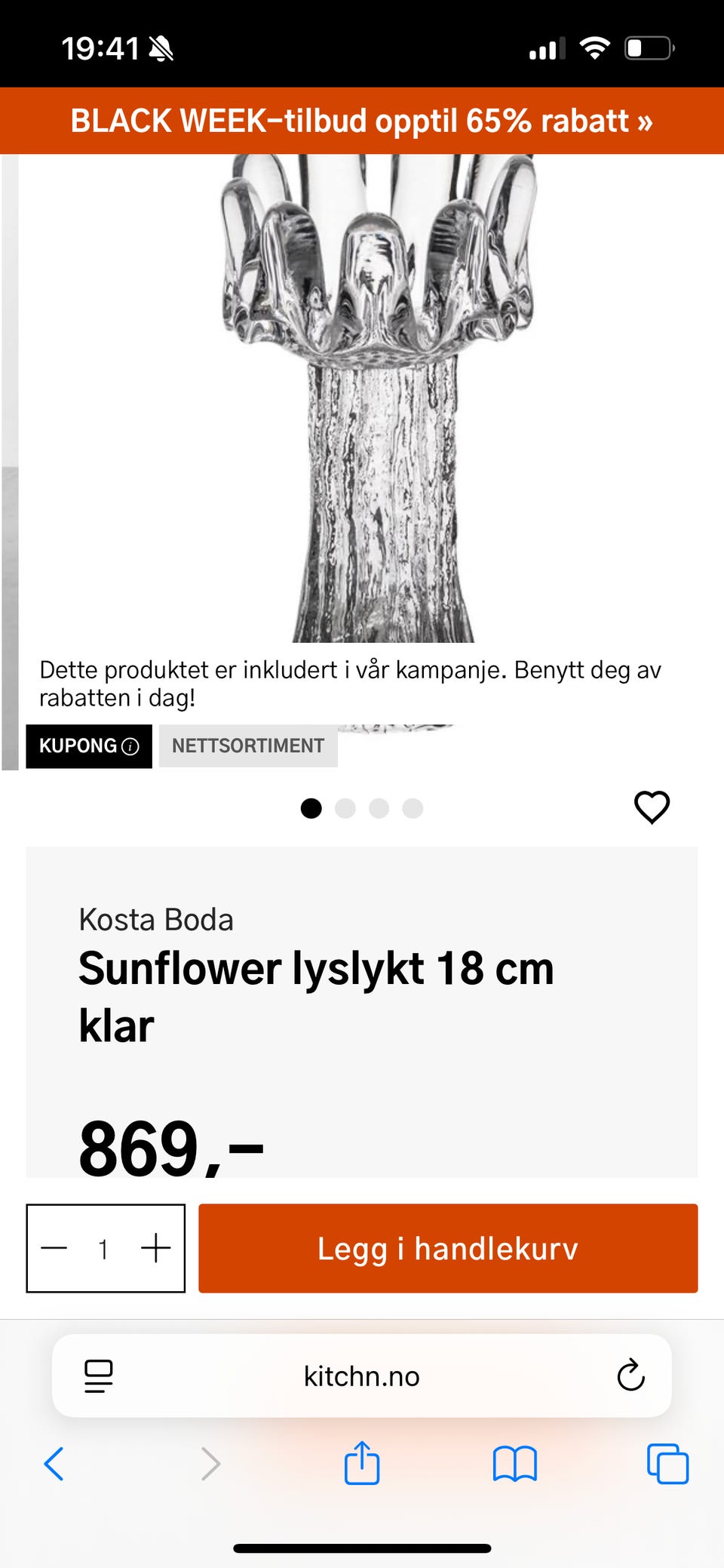Screen dimensions: 724x1568
Task: Go to the second product image dot
Action: click(345, 808)
